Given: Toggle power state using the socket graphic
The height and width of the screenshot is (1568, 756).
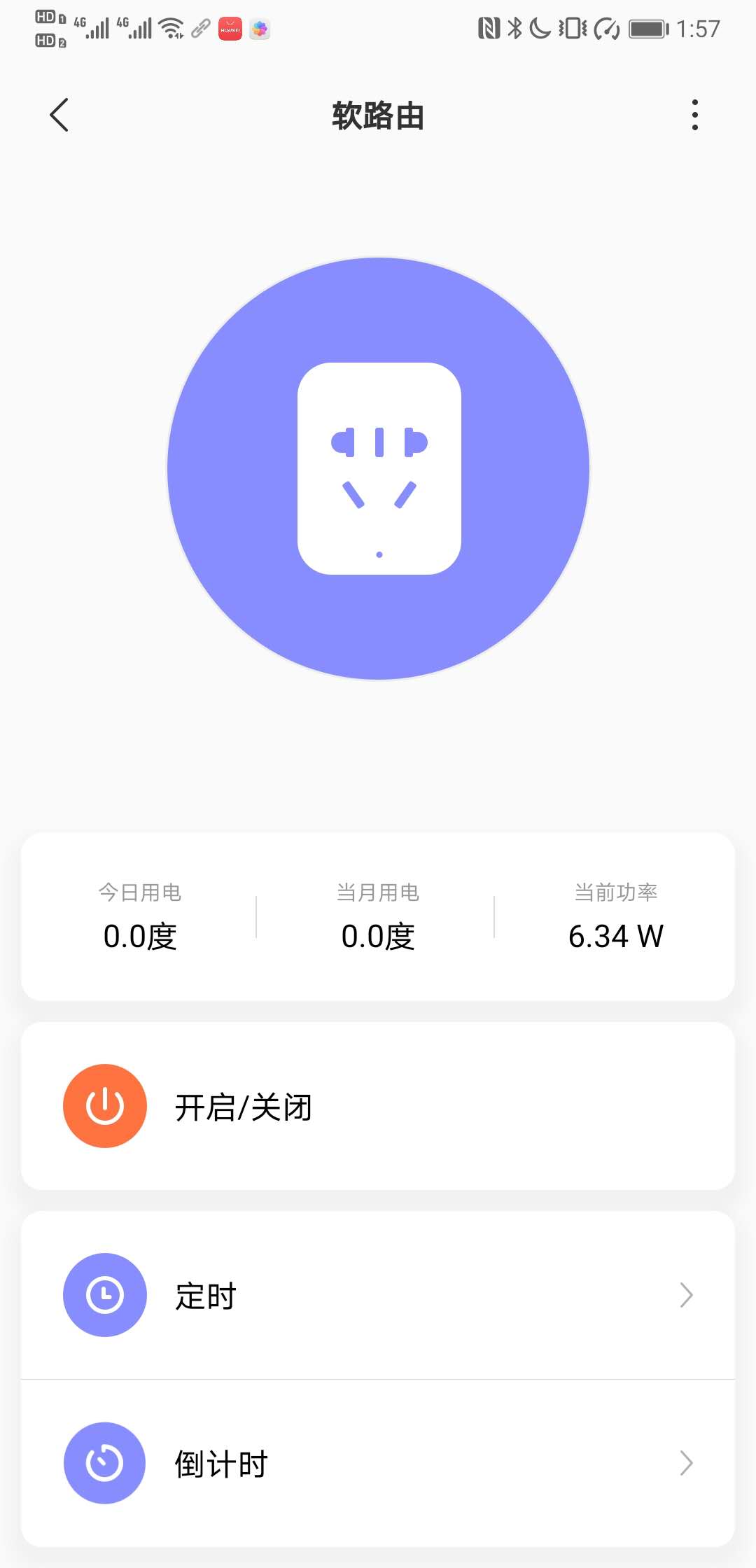Looking at the screenshot, I should (378, 469).
